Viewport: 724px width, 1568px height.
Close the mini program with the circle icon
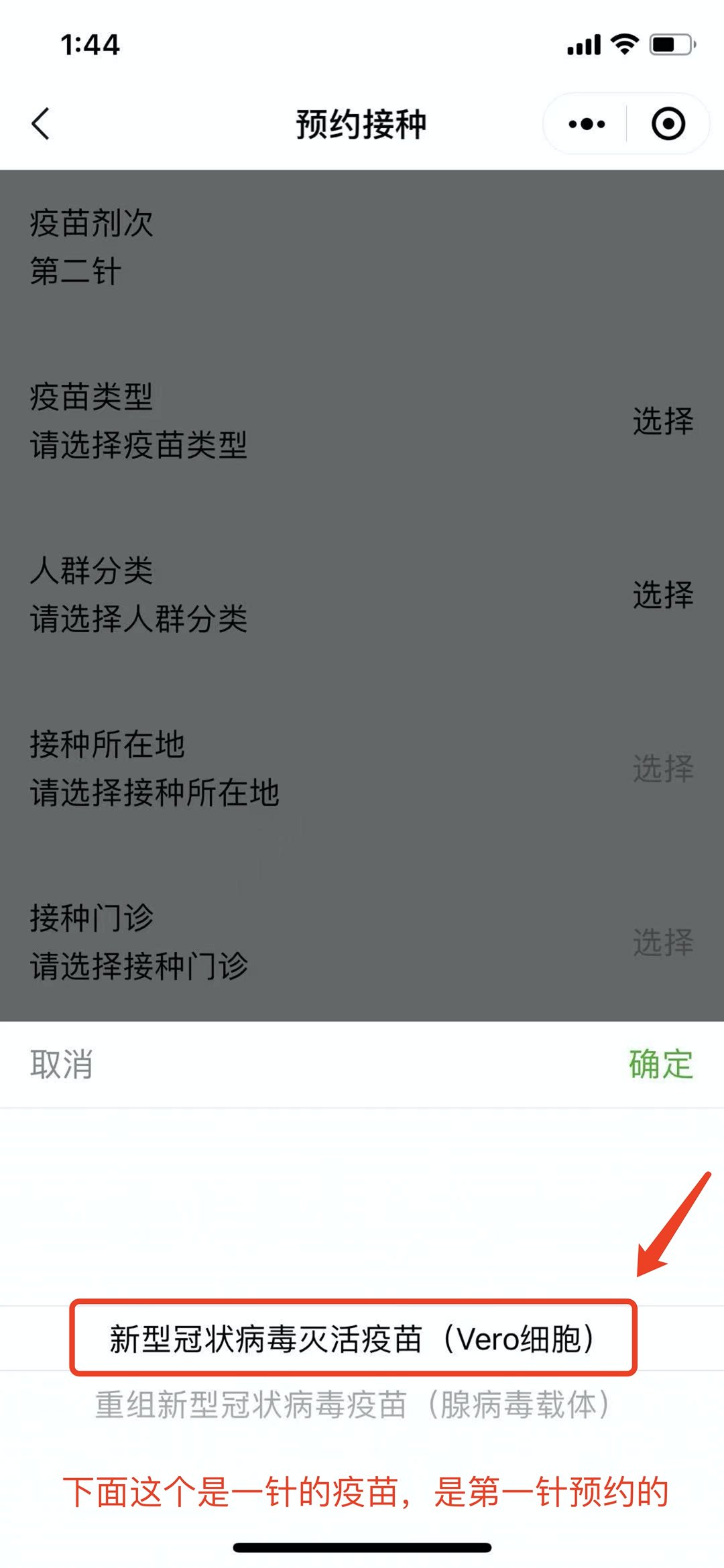click(668, 124)
